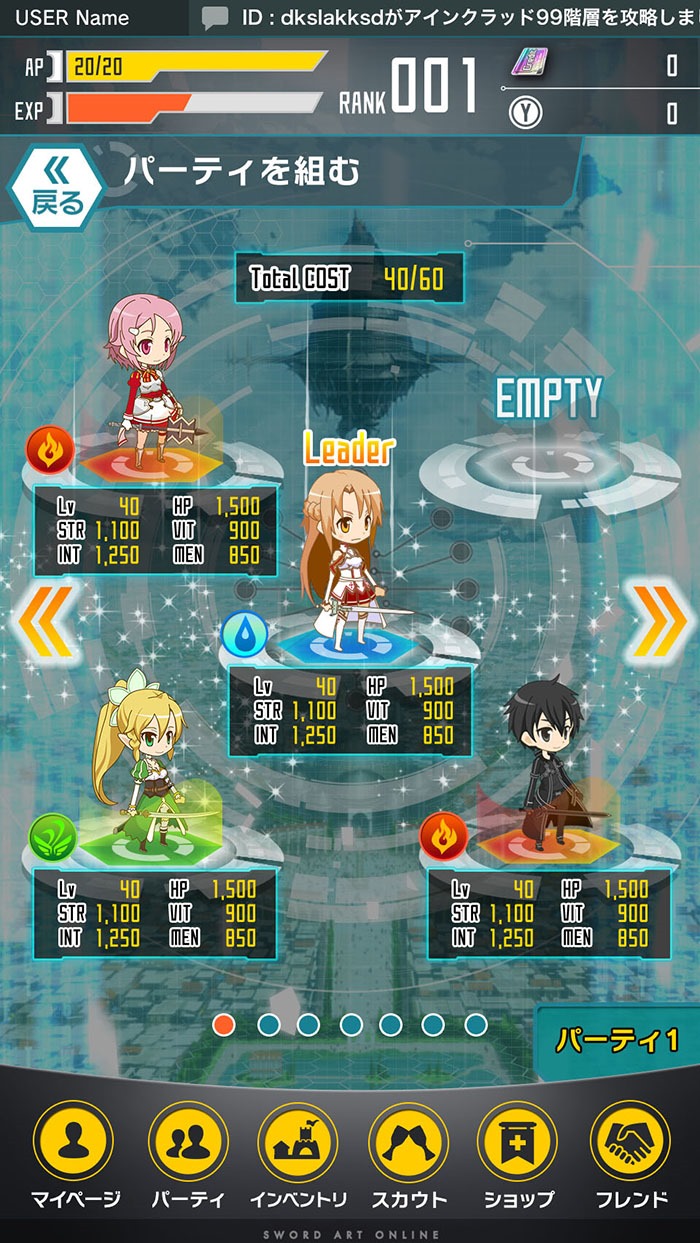Select the pink-haired party member
Screen dimensions: 700x1243
(146, 375)
